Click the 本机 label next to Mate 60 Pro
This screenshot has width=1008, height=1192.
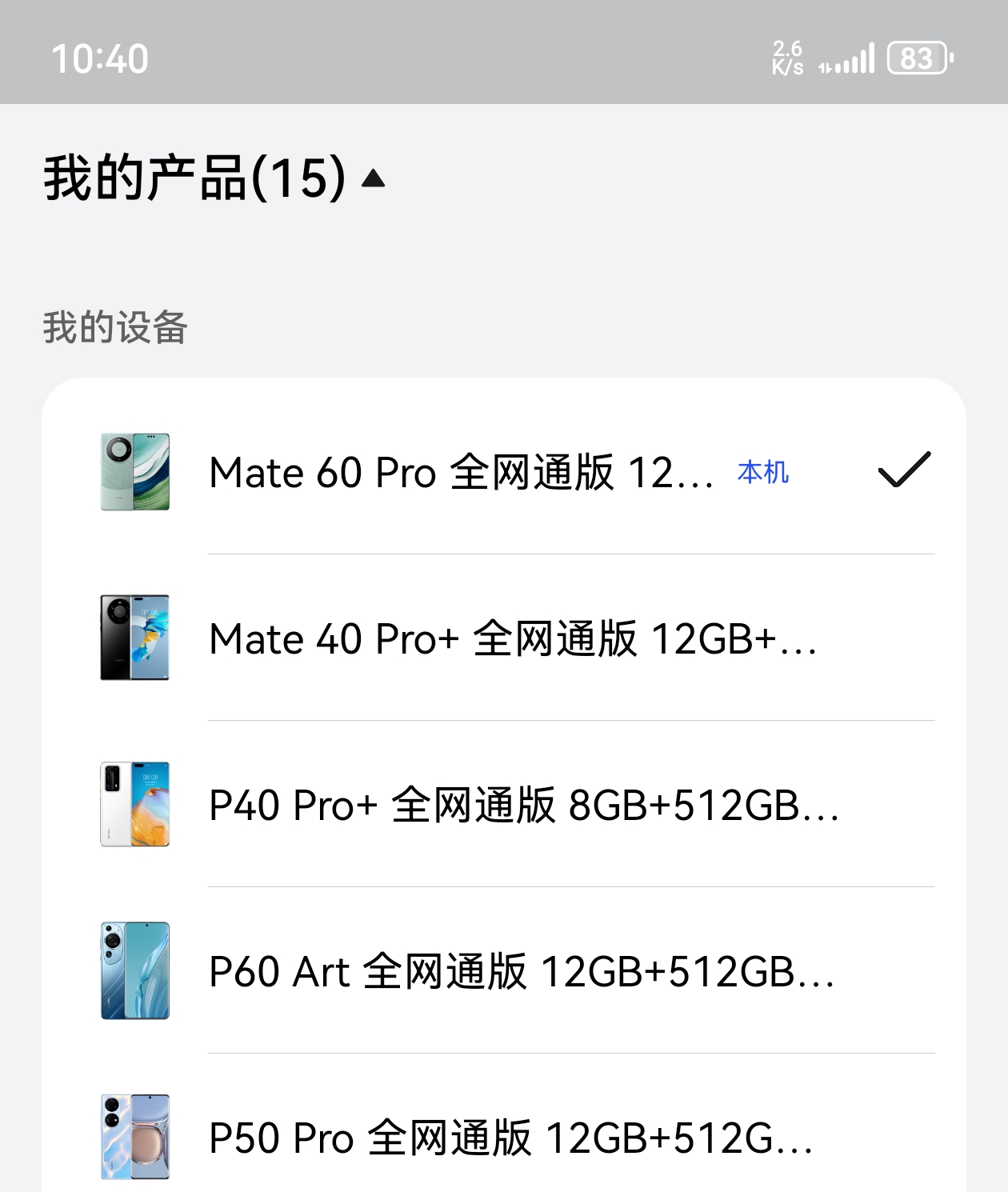pyautogui.click(x=763, y=474)
